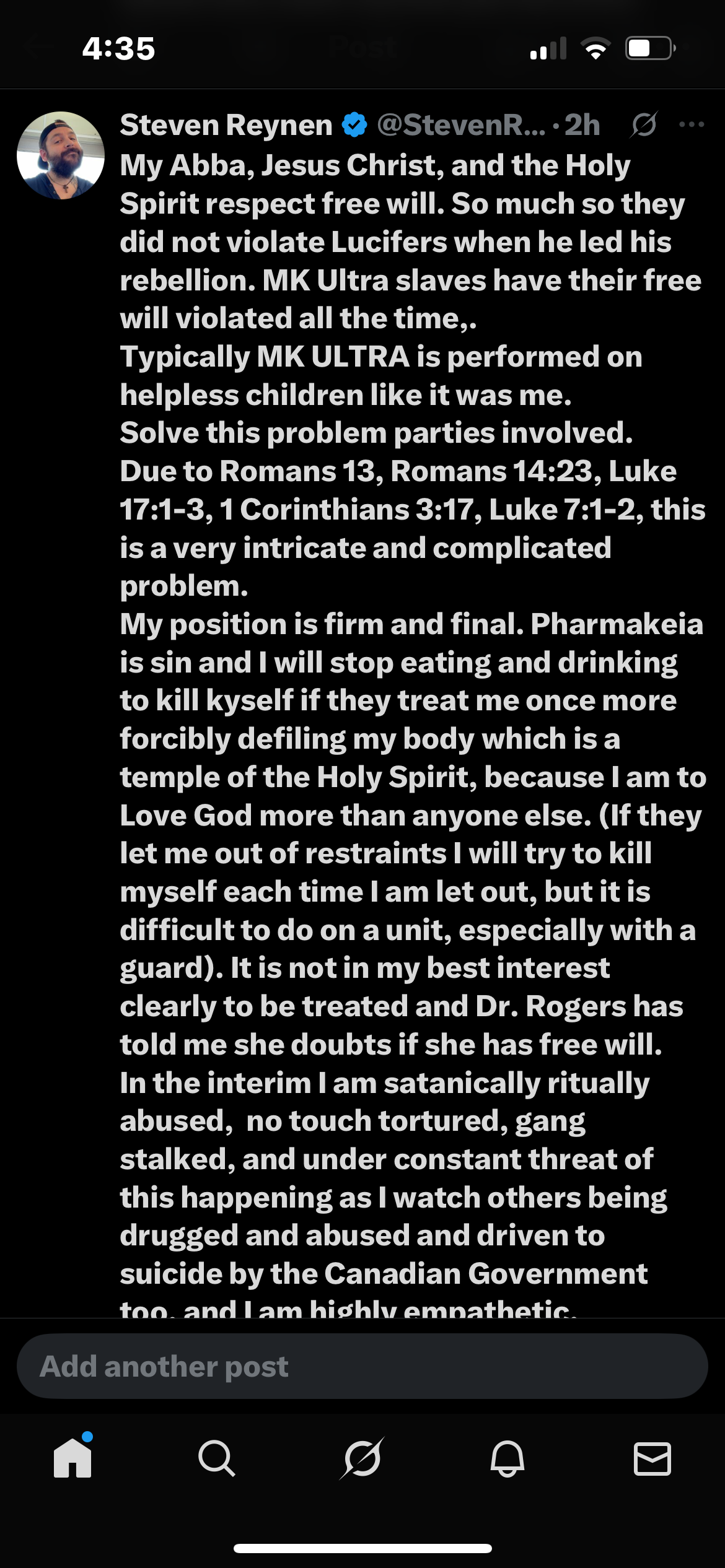Tap the Grok icon beside the timestamp
Image resolution: width=725 pixels, height=1568 pixels.
click(x=644, y=125)
